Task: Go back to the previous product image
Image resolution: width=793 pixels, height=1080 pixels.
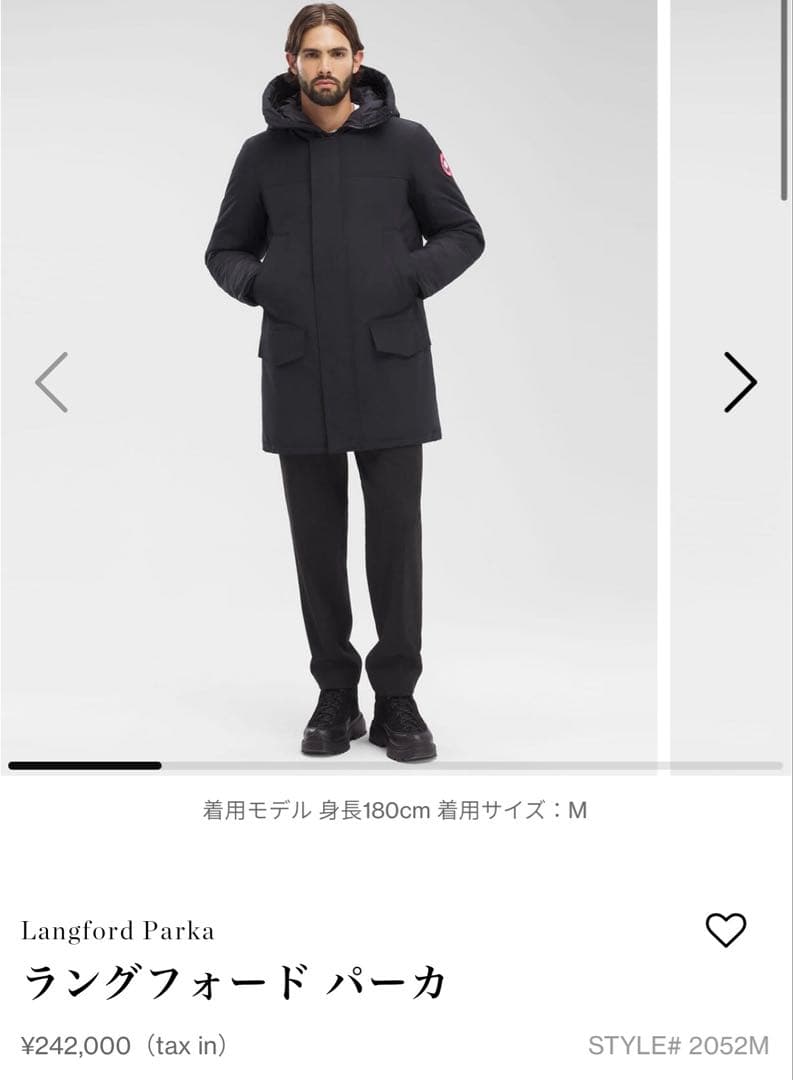Action: 52,382
